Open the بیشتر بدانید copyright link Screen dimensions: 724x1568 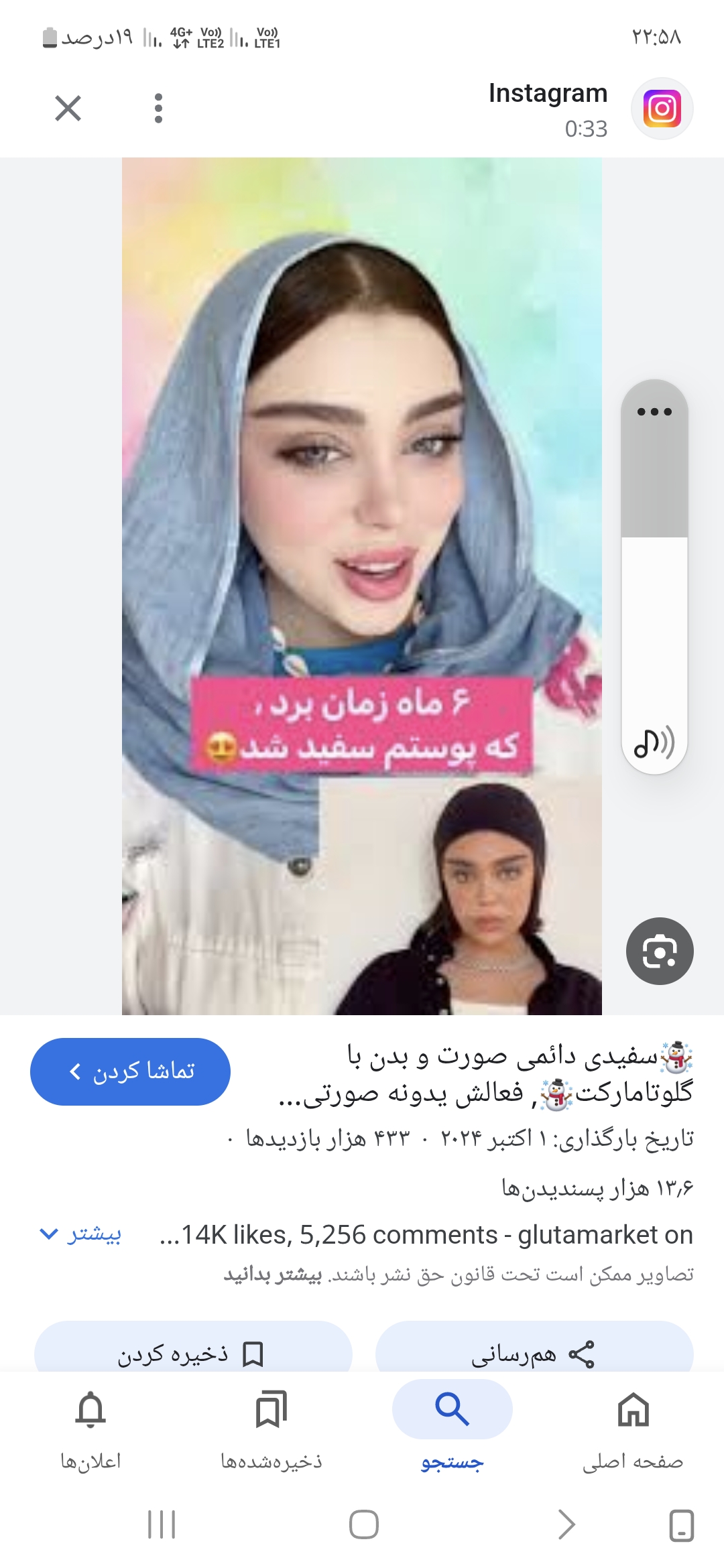point(273,1275)
